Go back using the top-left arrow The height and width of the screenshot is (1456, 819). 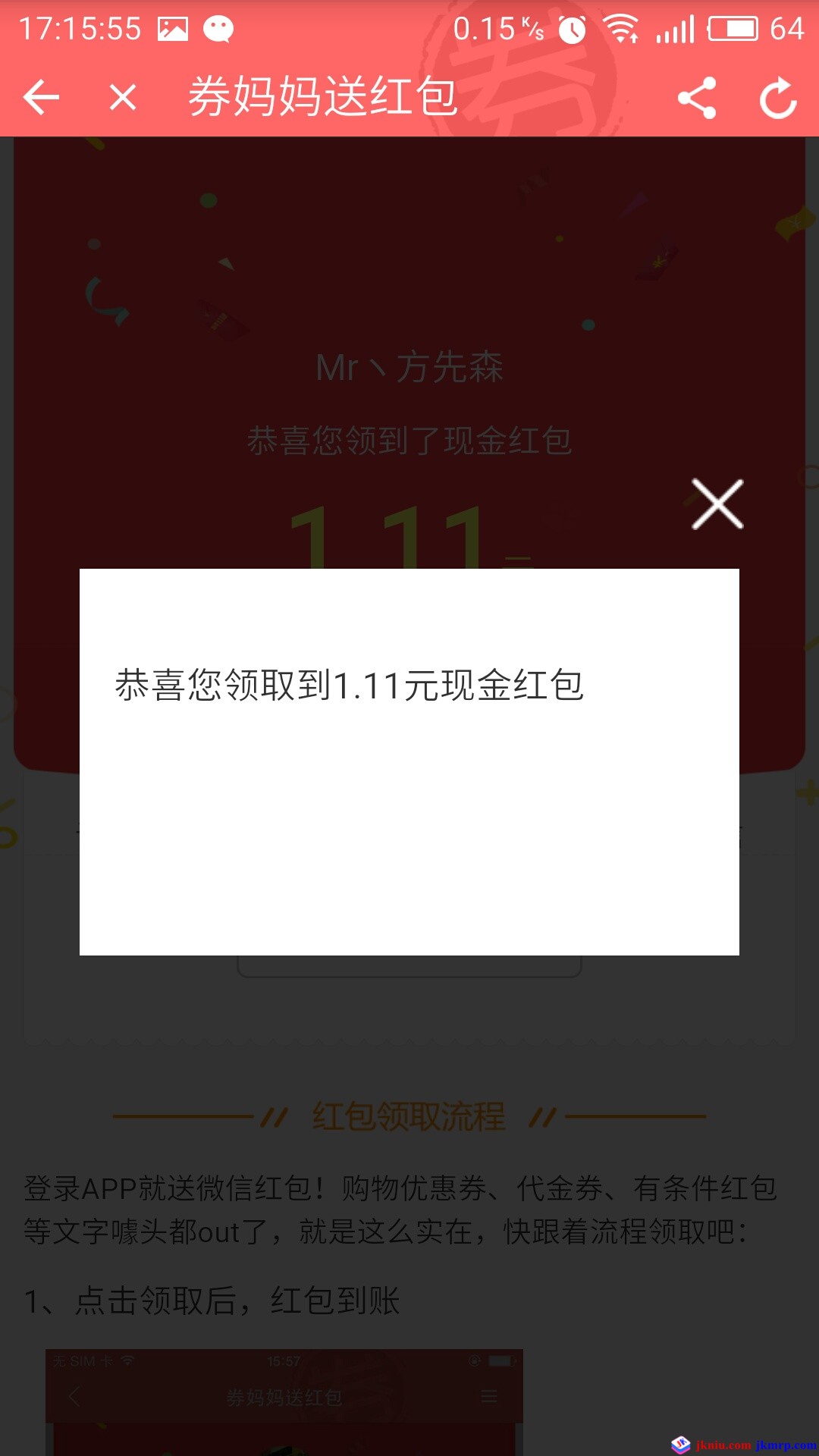41,98
